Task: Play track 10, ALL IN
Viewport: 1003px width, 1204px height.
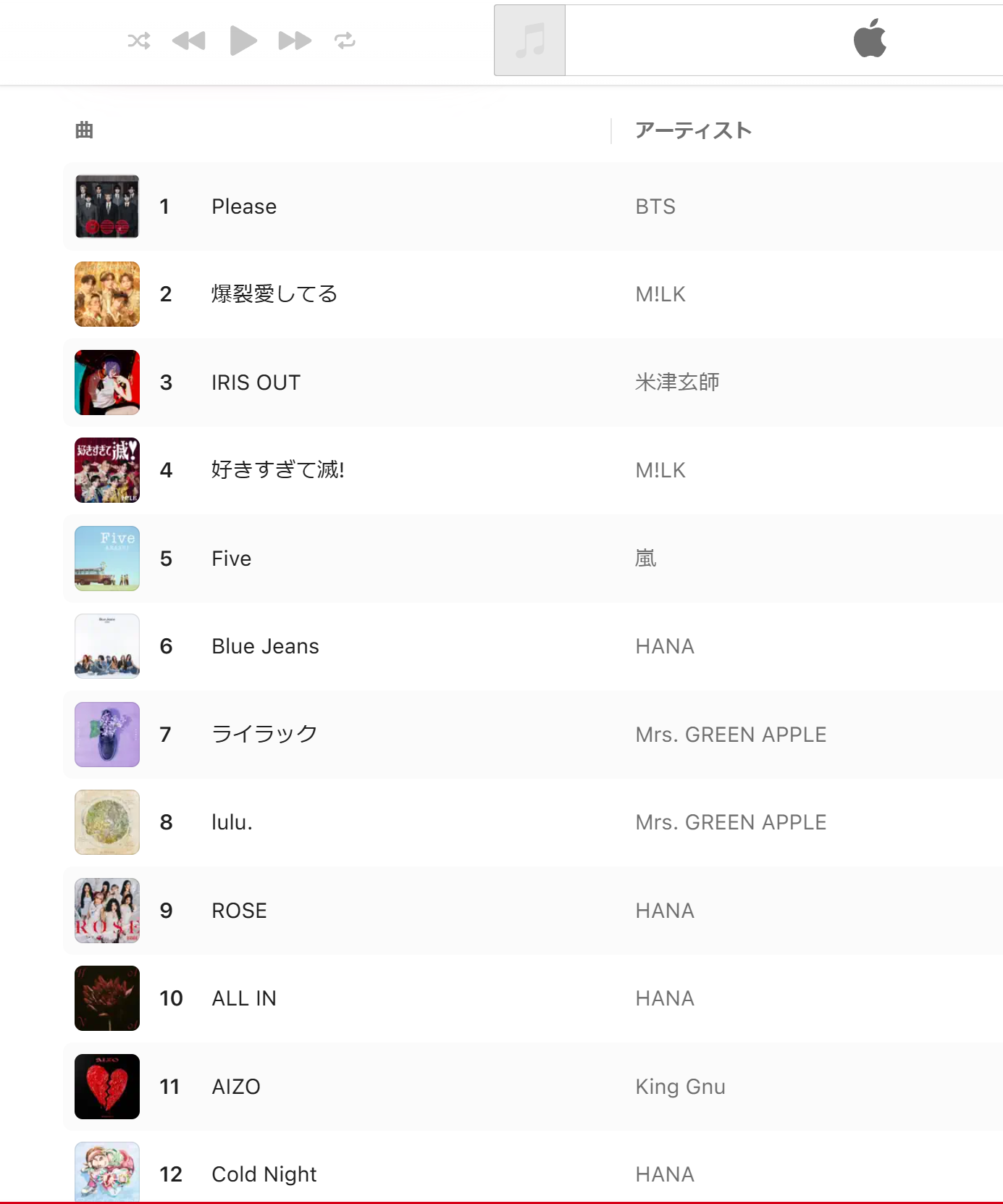Action: pyautogui.click(x=533, y=998)
